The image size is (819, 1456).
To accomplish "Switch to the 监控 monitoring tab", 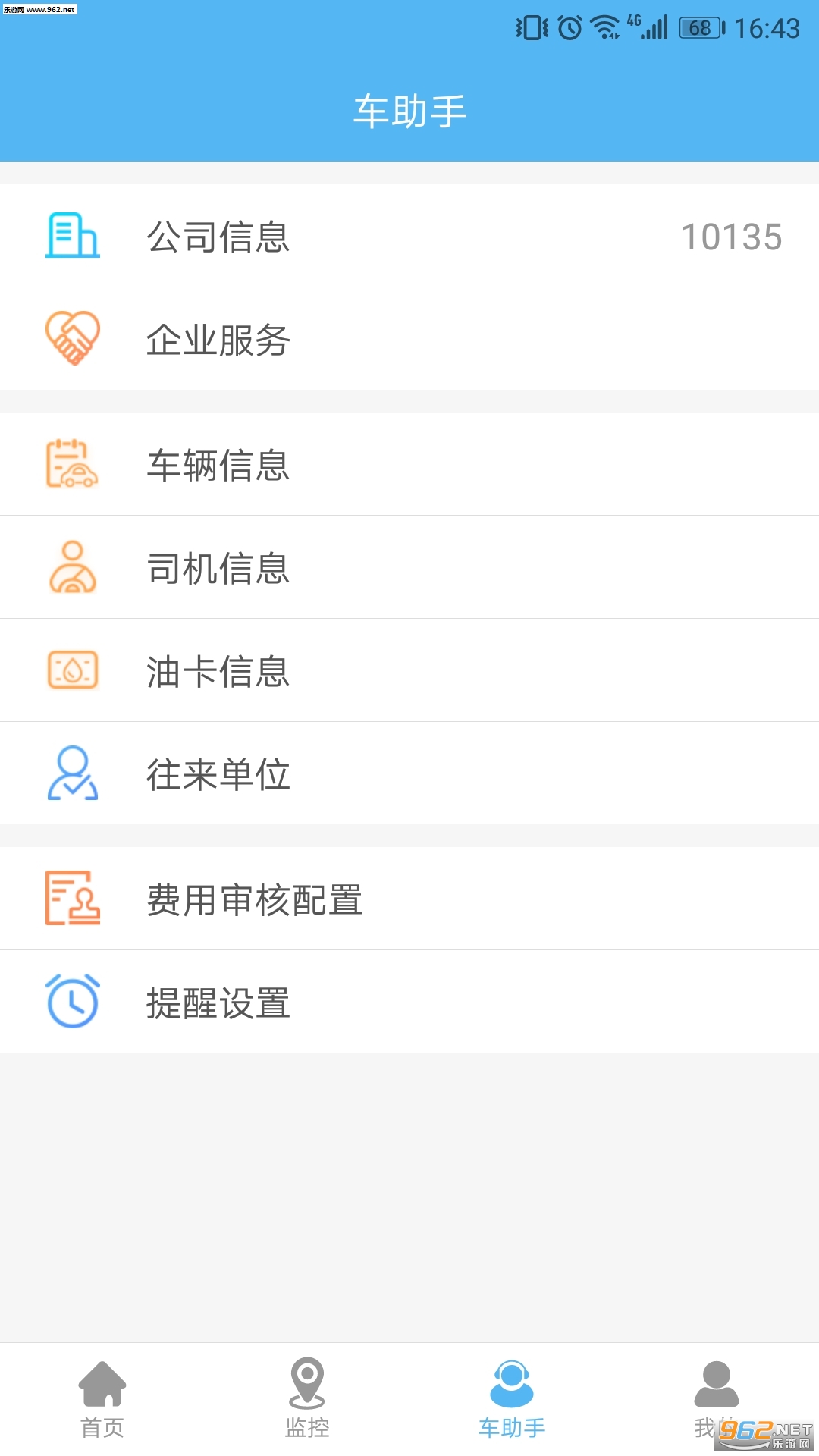I will (307, 1399).
